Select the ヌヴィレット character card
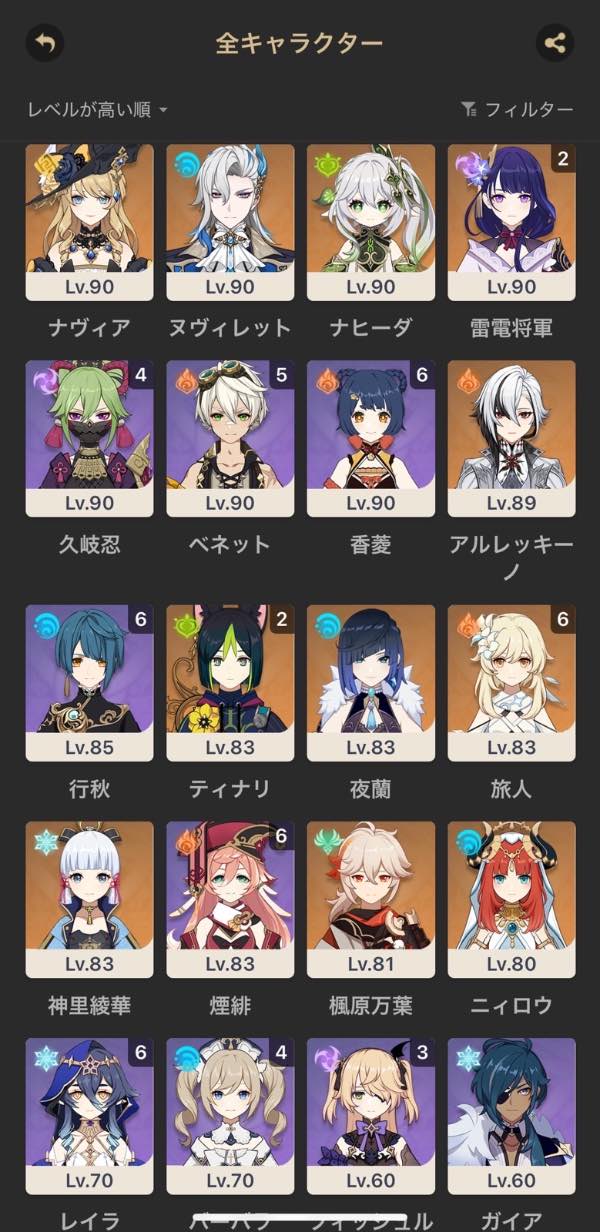 coord(230,222)
